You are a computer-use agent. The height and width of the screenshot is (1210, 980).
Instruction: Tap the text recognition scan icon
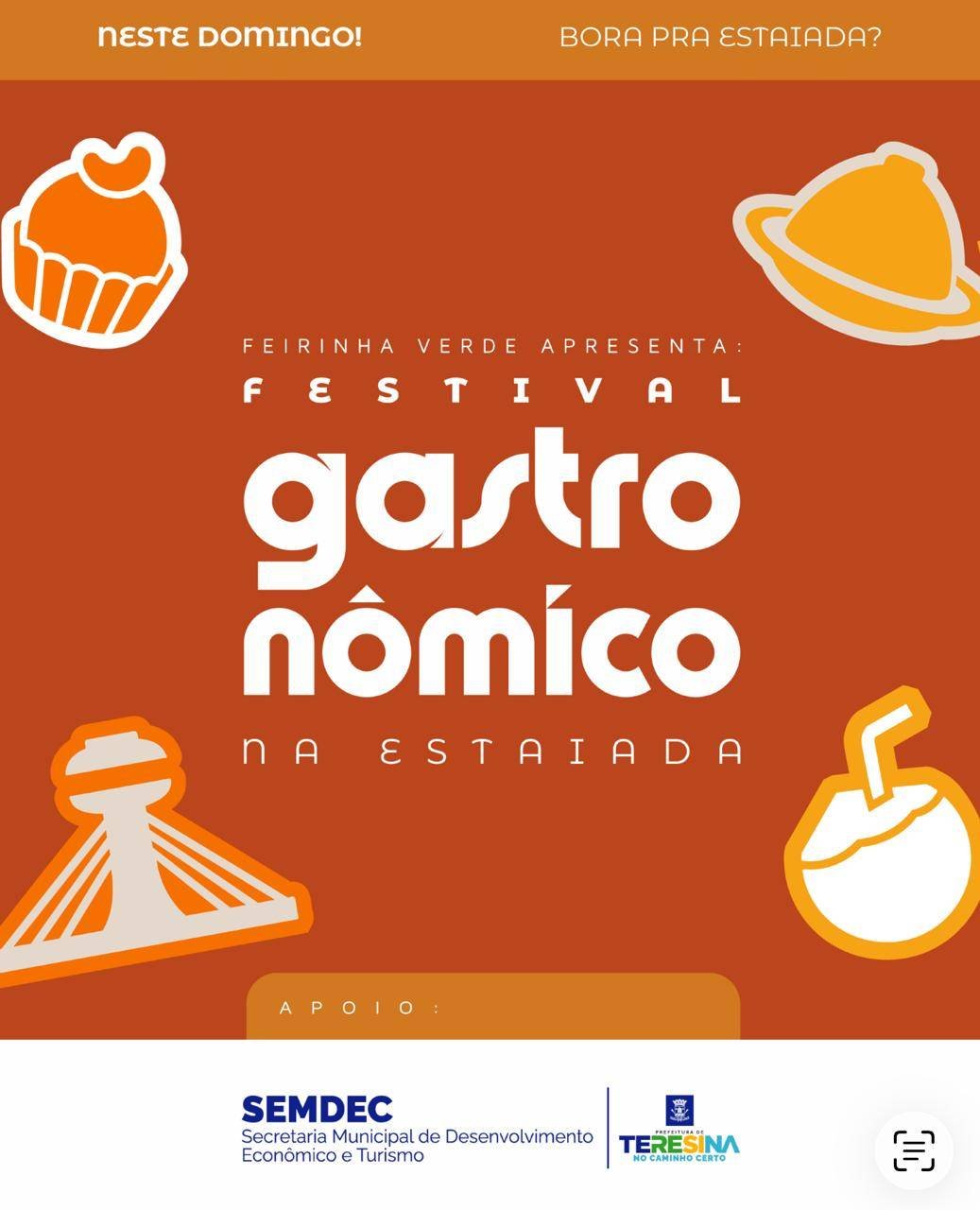tap(913, 1150)
